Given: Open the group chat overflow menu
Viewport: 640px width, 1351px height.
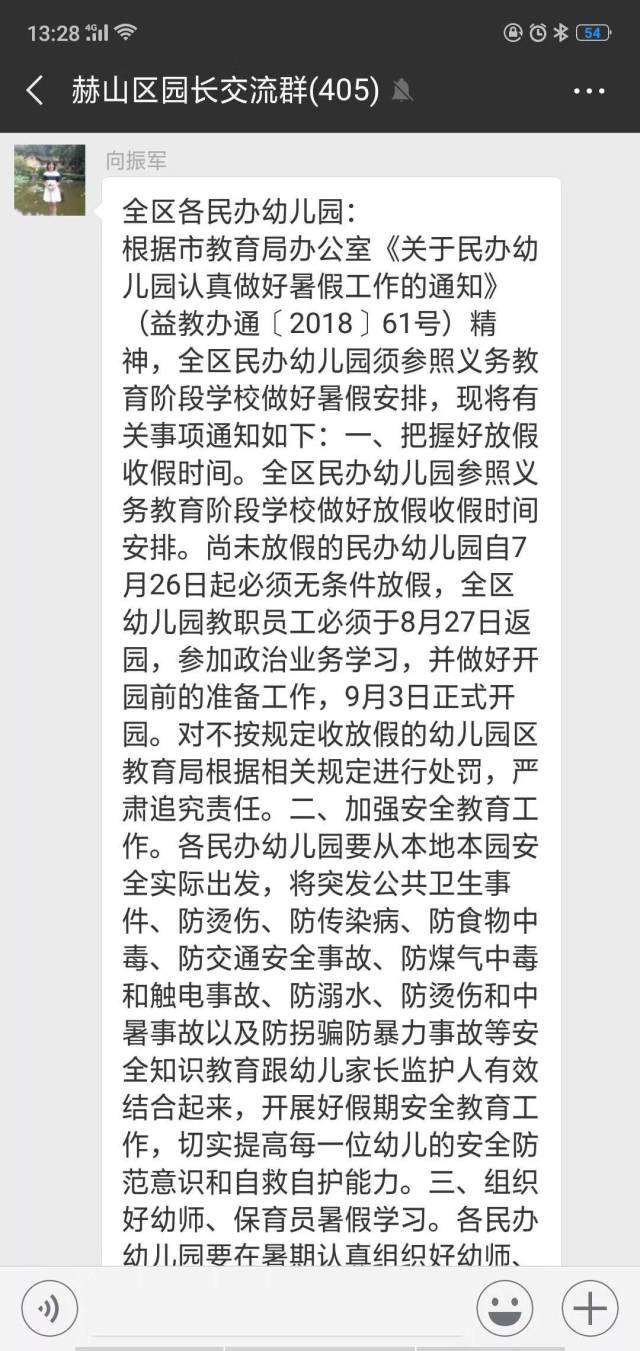Looking at the screenshot, I should (589, 91).
